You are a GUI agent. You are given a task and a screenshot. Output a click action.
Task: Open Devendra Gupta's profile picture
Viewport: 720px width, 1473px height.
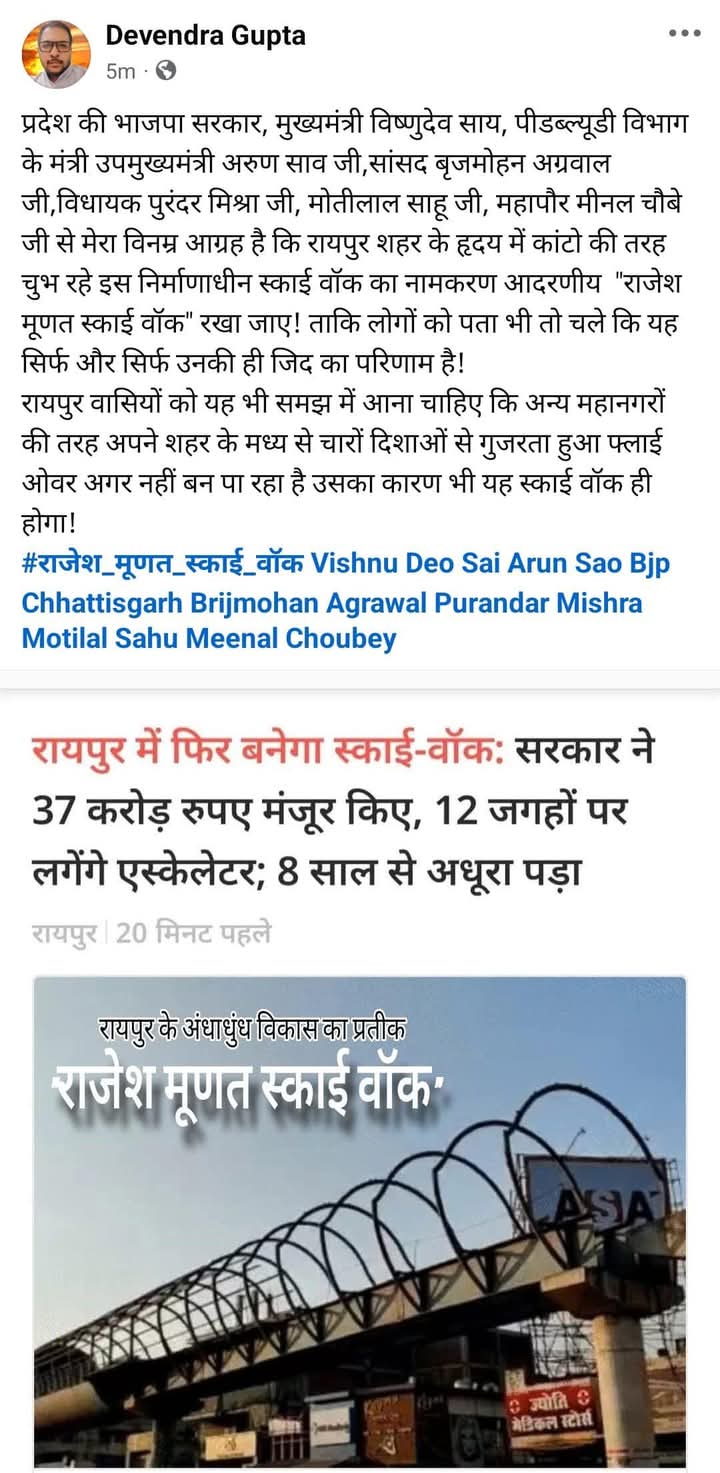coord(56,53)
